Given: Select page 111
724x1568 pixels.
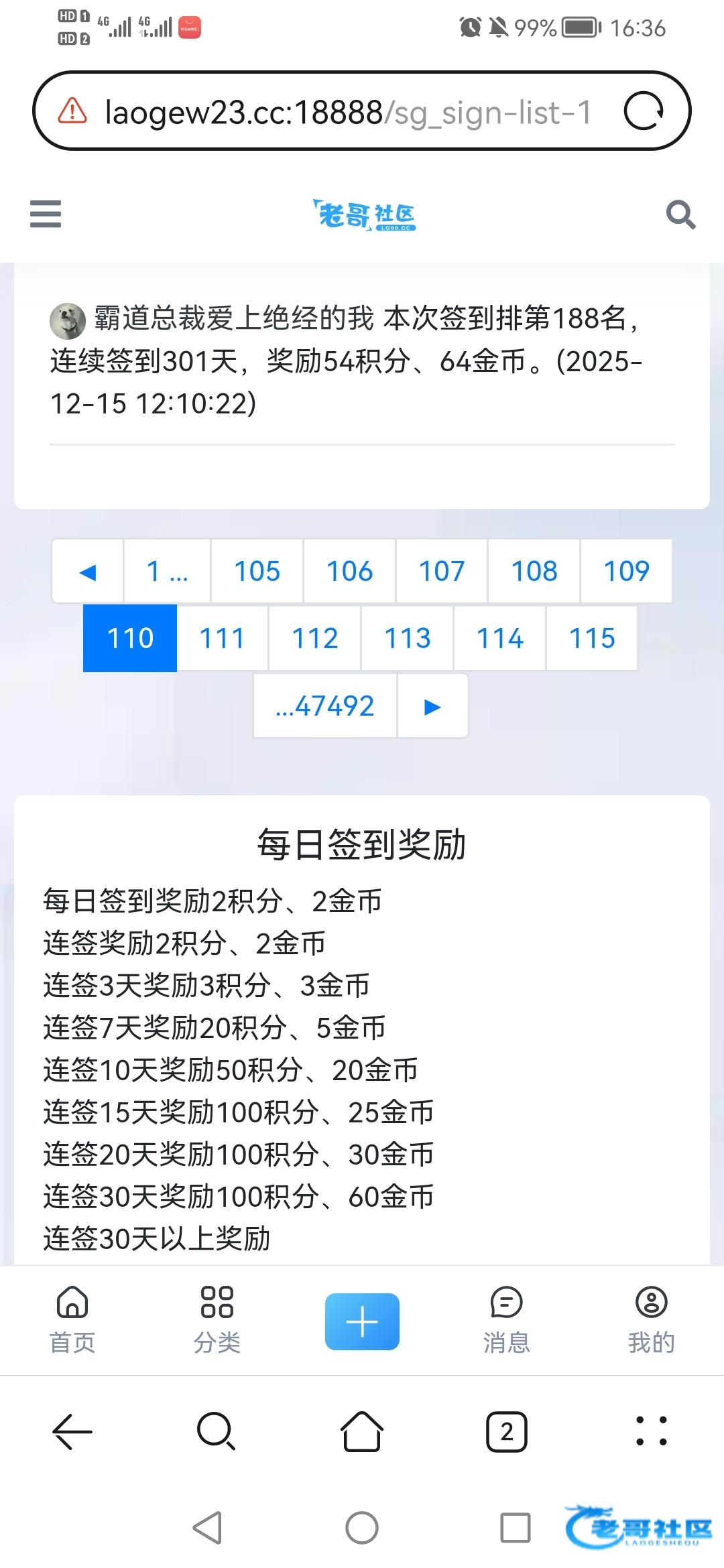Looking at the screenshot, I should (x=222, y=639).
